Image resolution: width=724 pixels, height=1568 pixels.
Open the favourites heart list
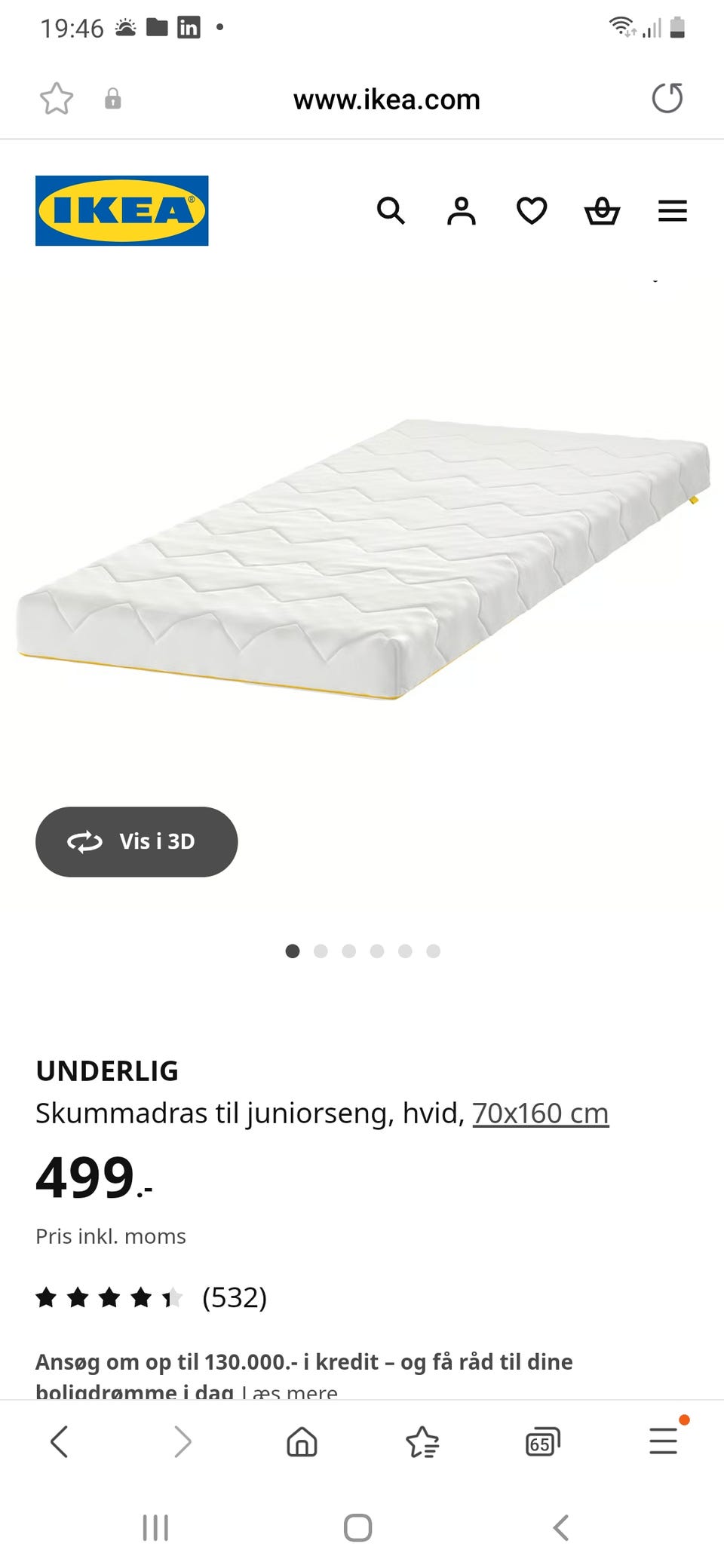click(x=532, y=211)
